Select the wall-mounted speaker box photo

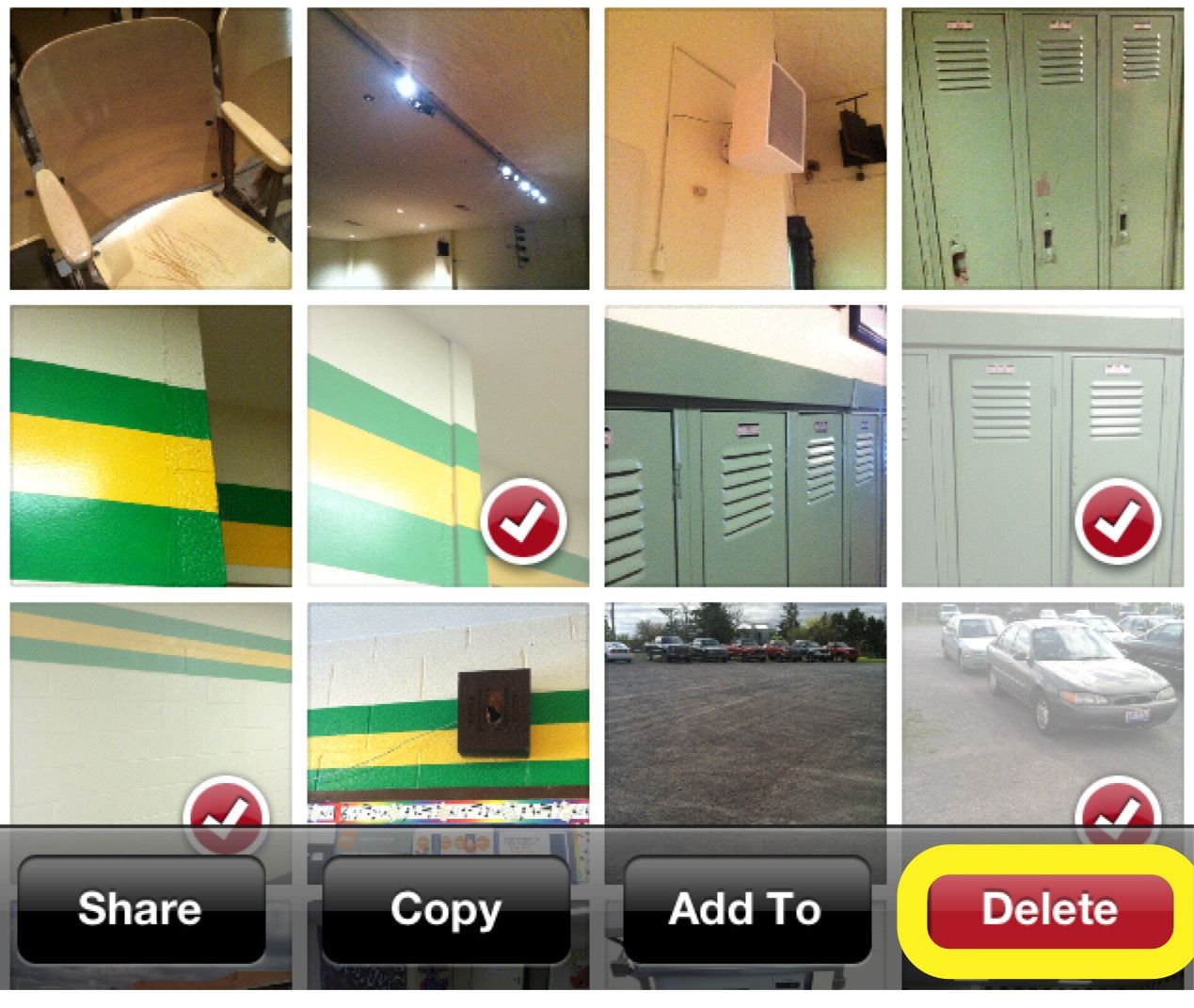coord(745,149)
